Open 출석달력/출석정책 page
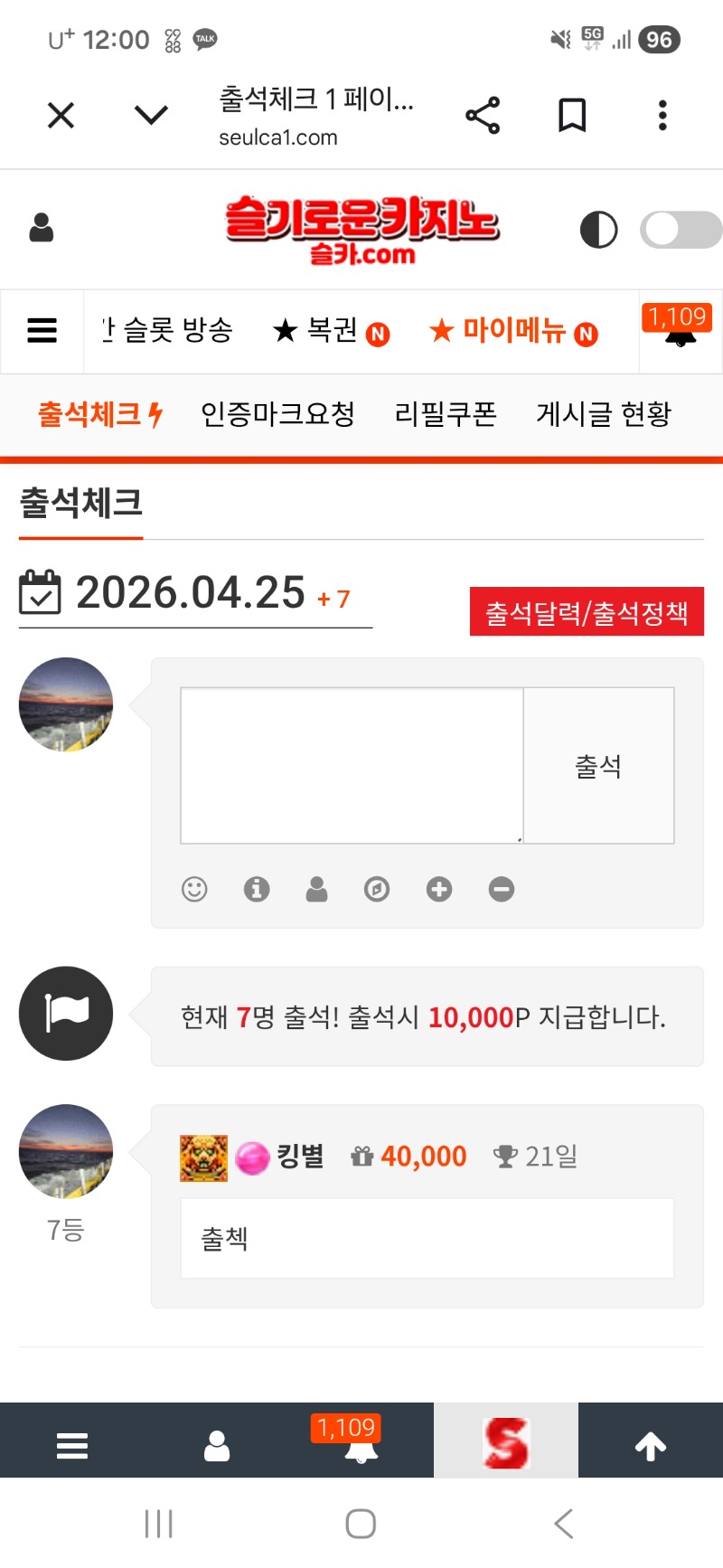The width and height of the screenshot is (723, 1568). [x=587, y=612]
